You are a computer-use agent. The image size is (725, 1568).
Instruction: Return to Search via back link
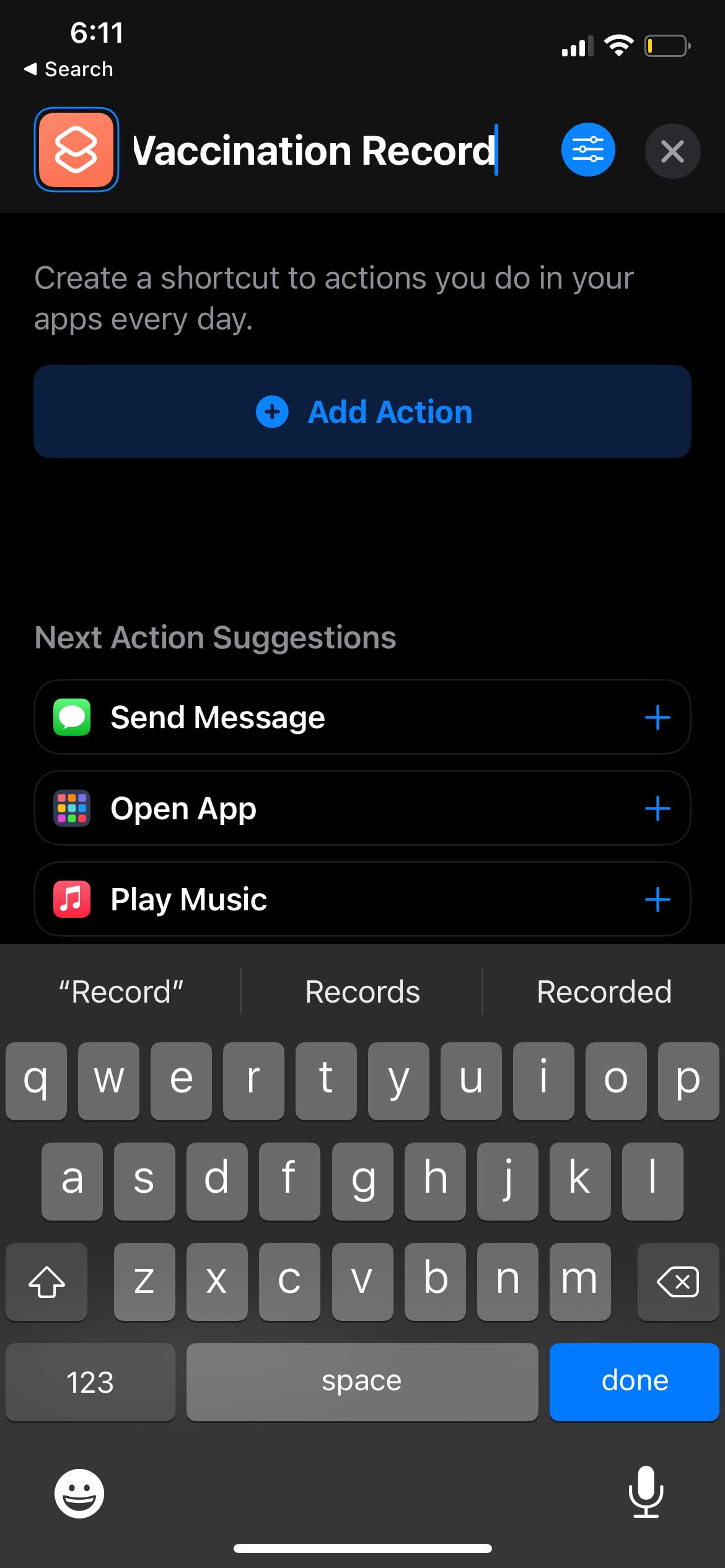[x=68, y=69]
